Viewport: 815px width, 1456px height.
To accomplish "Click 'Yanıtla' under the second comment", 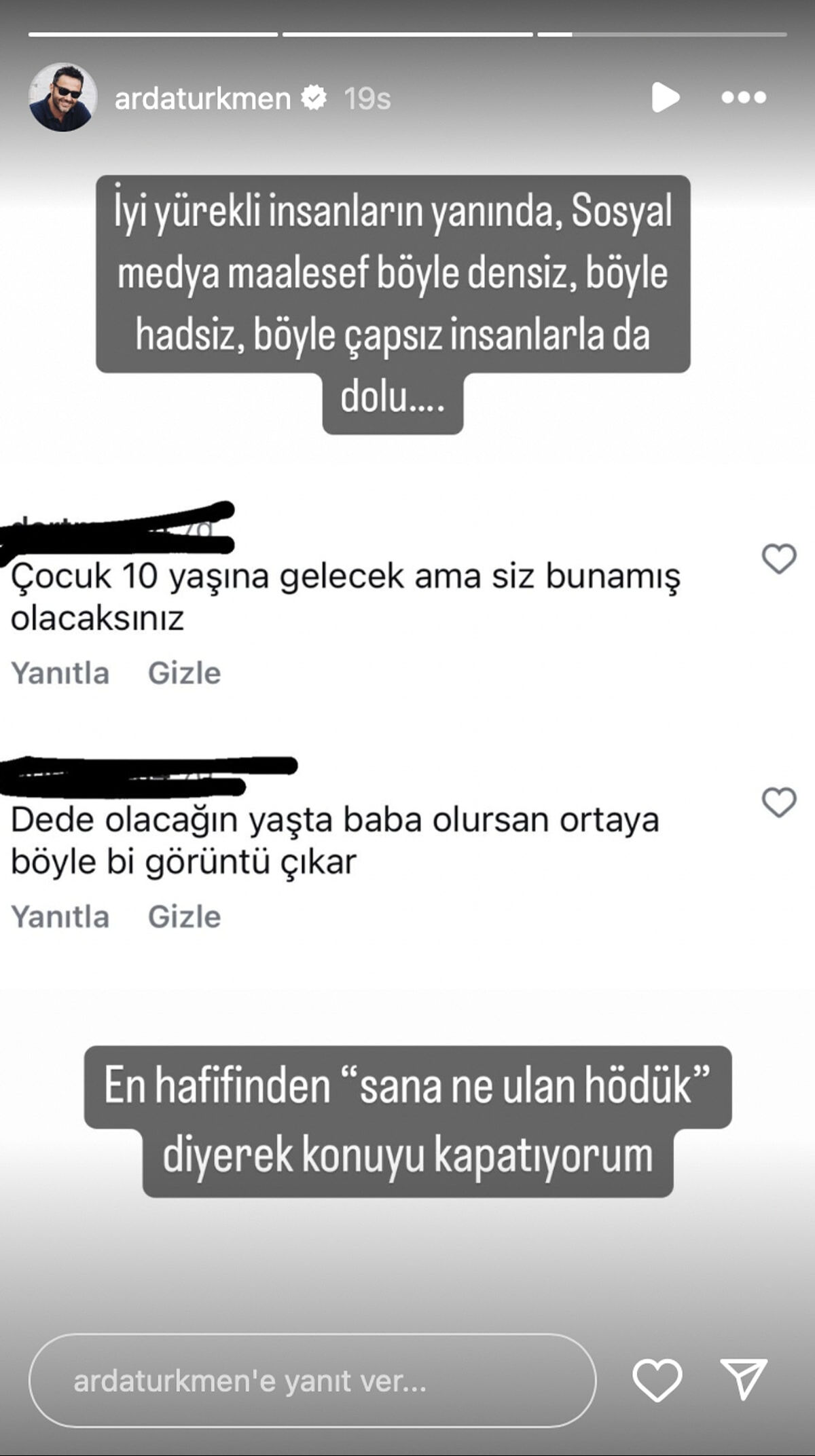I will (60, 916).
